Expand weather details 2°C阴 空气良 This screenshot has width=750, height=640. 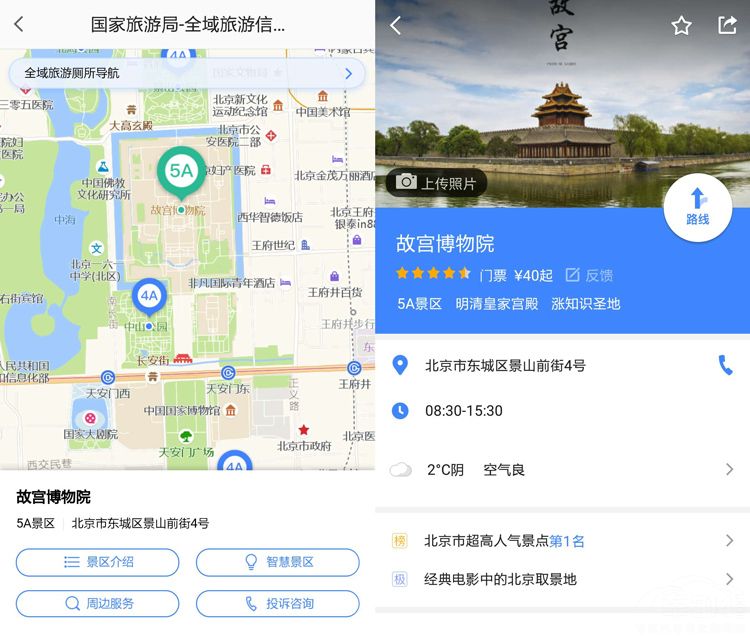(560, 470)
